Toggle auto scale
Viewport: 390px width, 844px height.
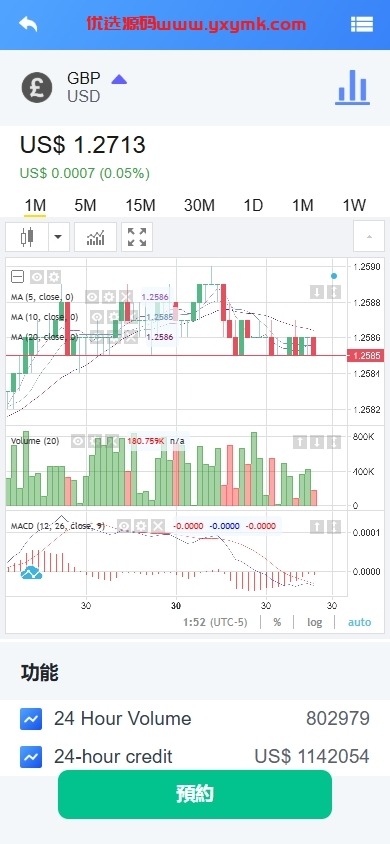[x=359, y=622]
